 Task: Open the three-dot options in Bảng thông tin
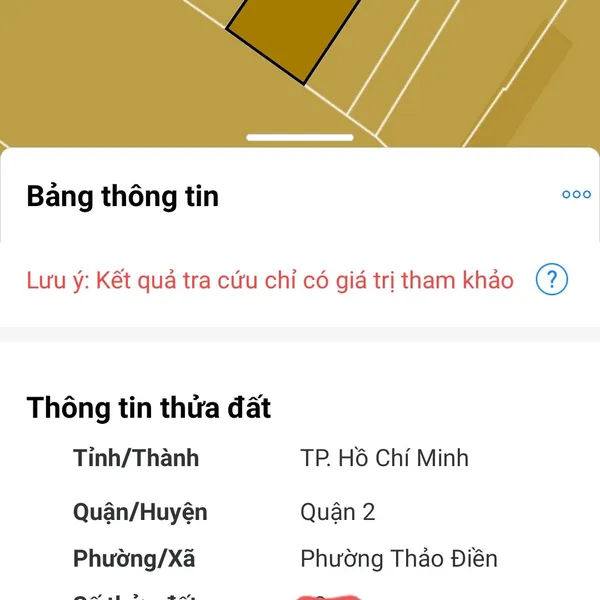(576, 195)
